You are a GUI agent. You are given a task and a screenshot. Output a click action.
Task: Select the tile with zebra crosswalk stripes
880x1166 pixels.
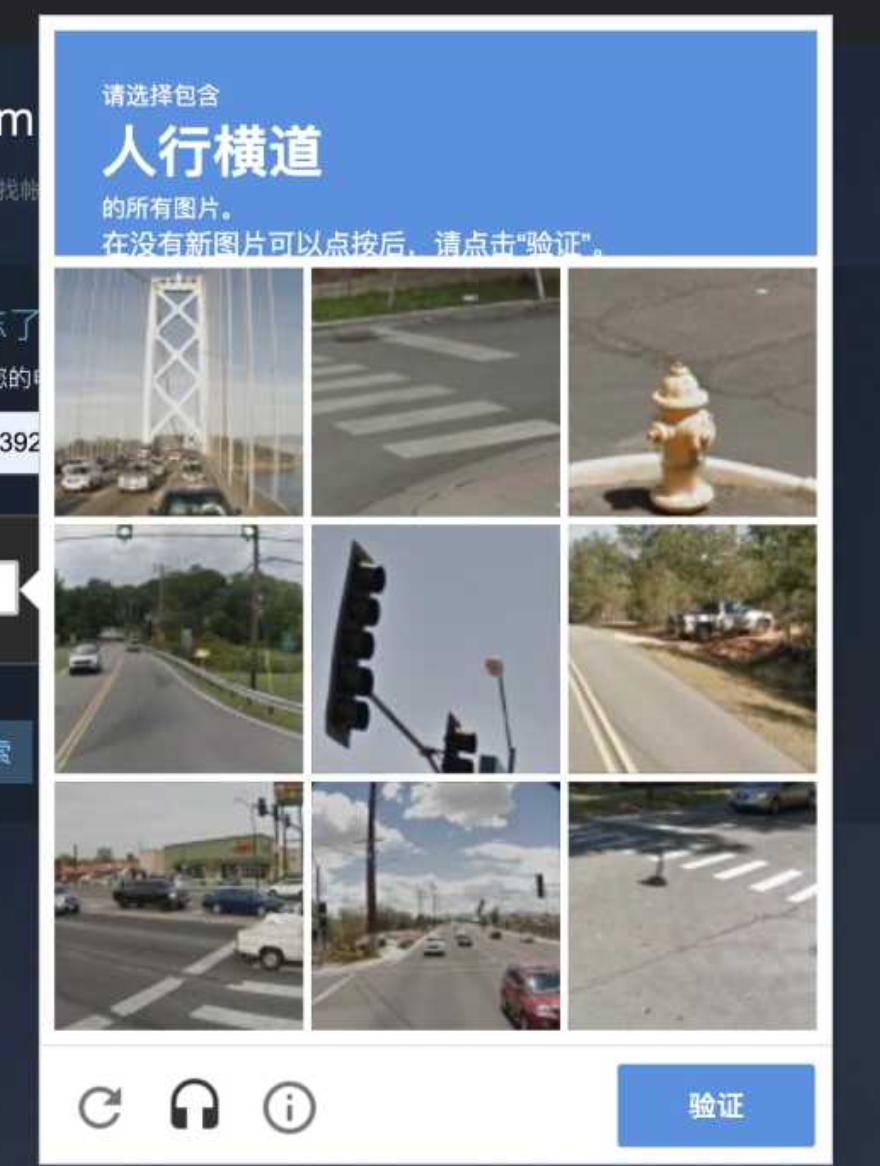coord(435,391)
